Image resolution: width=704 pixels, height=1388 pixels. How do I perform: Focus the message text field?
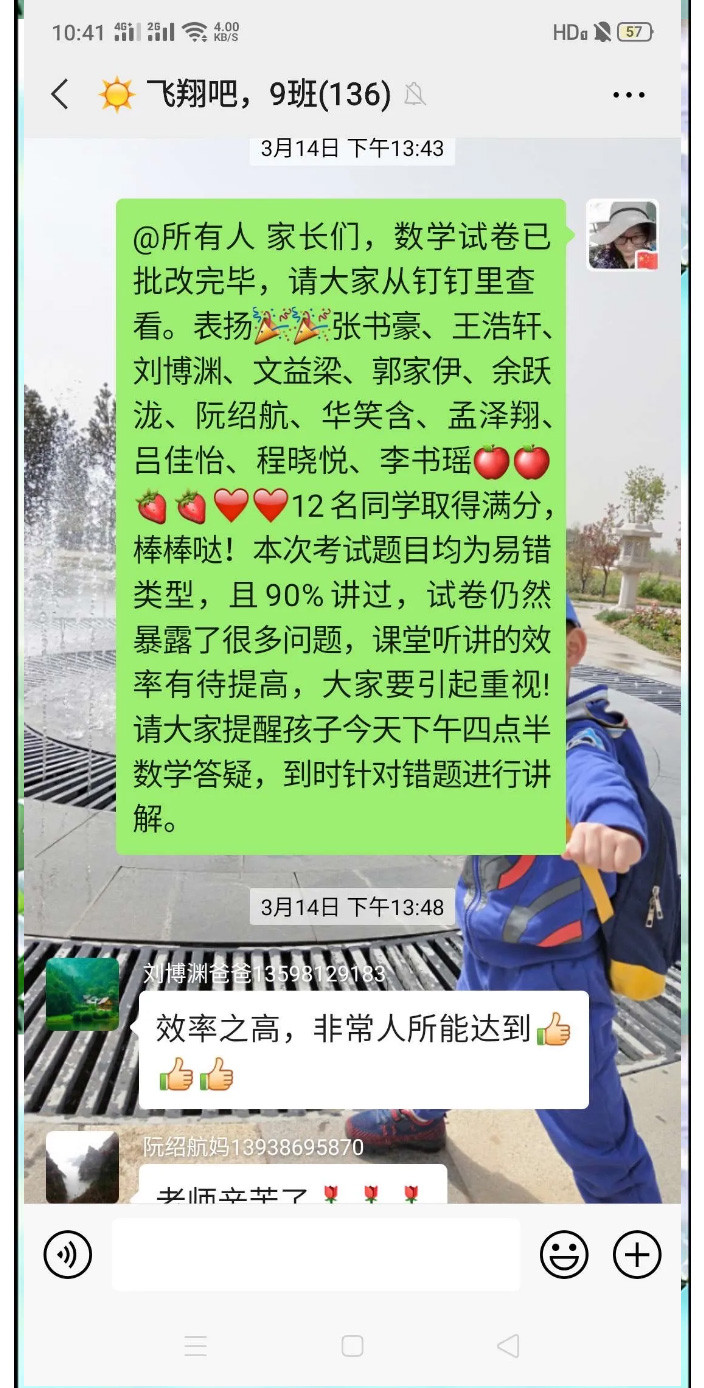[315, 1254]
